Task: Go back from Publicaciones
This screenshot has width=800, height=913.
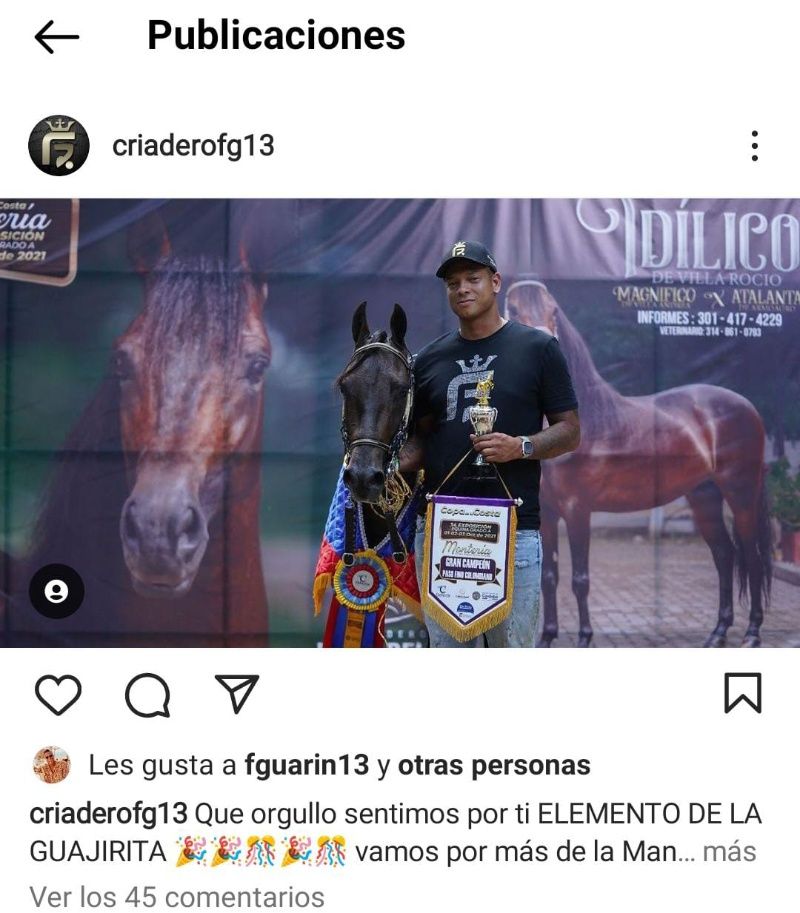Action: [x=56, y=37]
